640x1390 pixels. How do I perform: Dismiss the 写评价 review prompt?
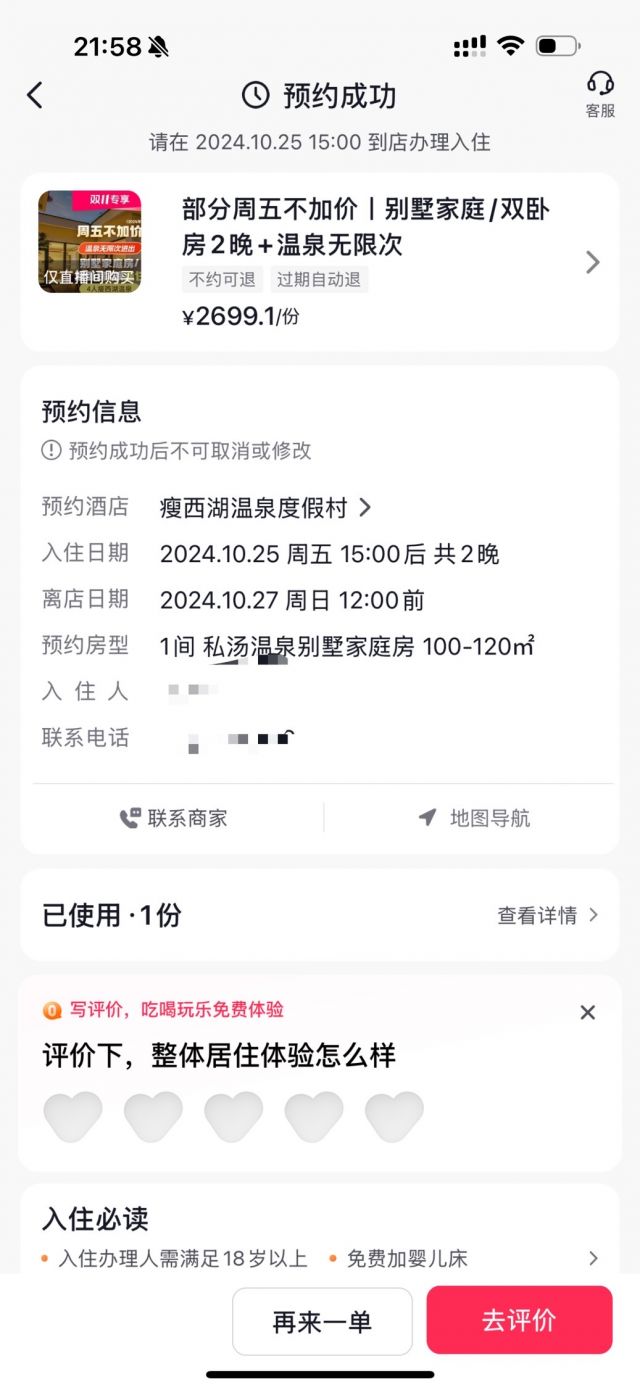(x=588, y=1012)
